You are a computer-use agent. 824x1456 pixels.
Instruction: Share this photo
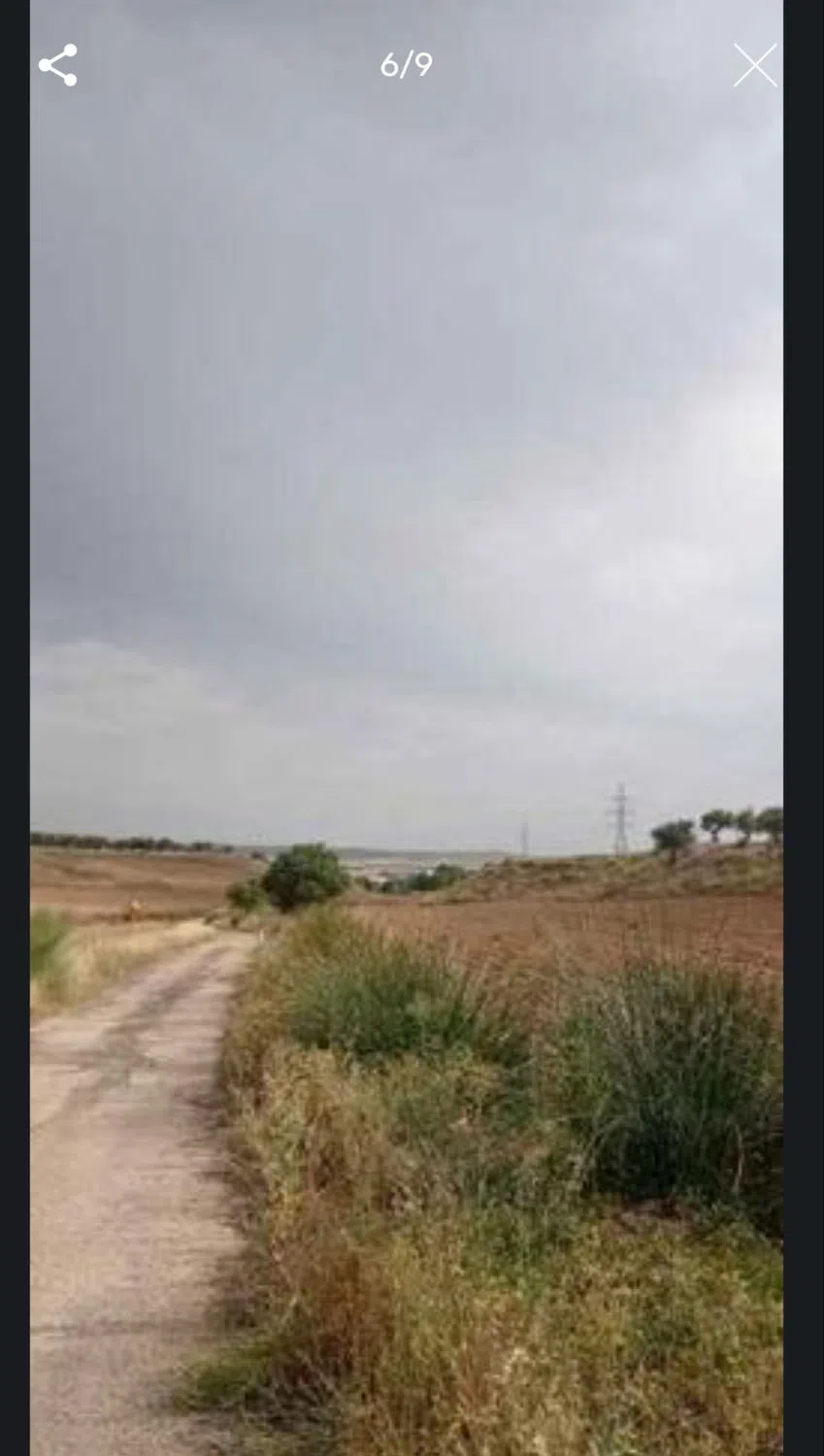pos(58,65)
